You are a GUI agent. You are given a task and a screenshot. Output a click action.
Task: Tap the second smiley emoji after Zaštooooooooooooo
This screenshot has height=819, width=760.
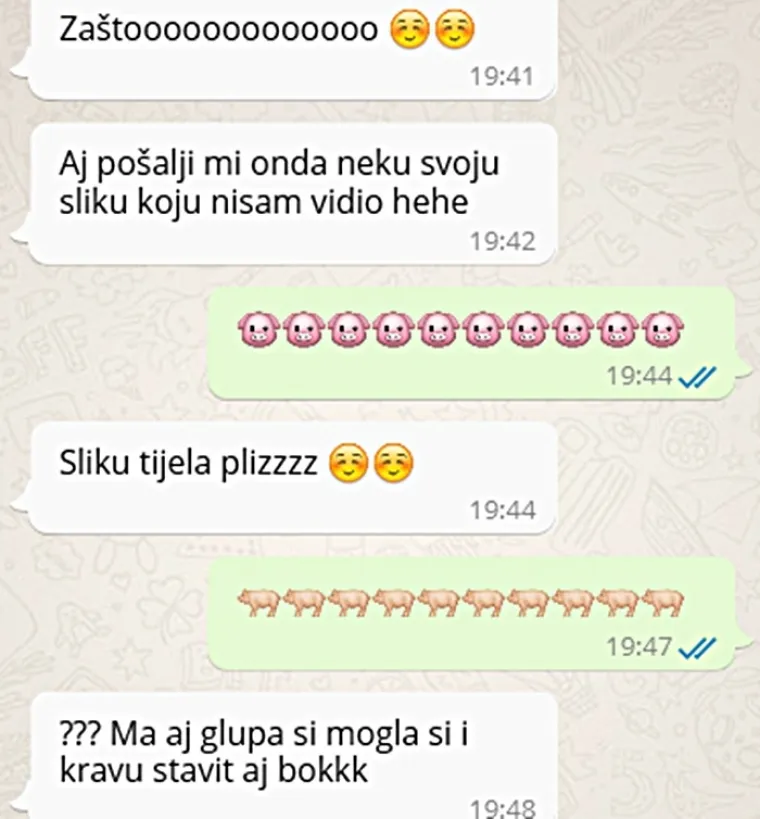(x=456, y=29)
